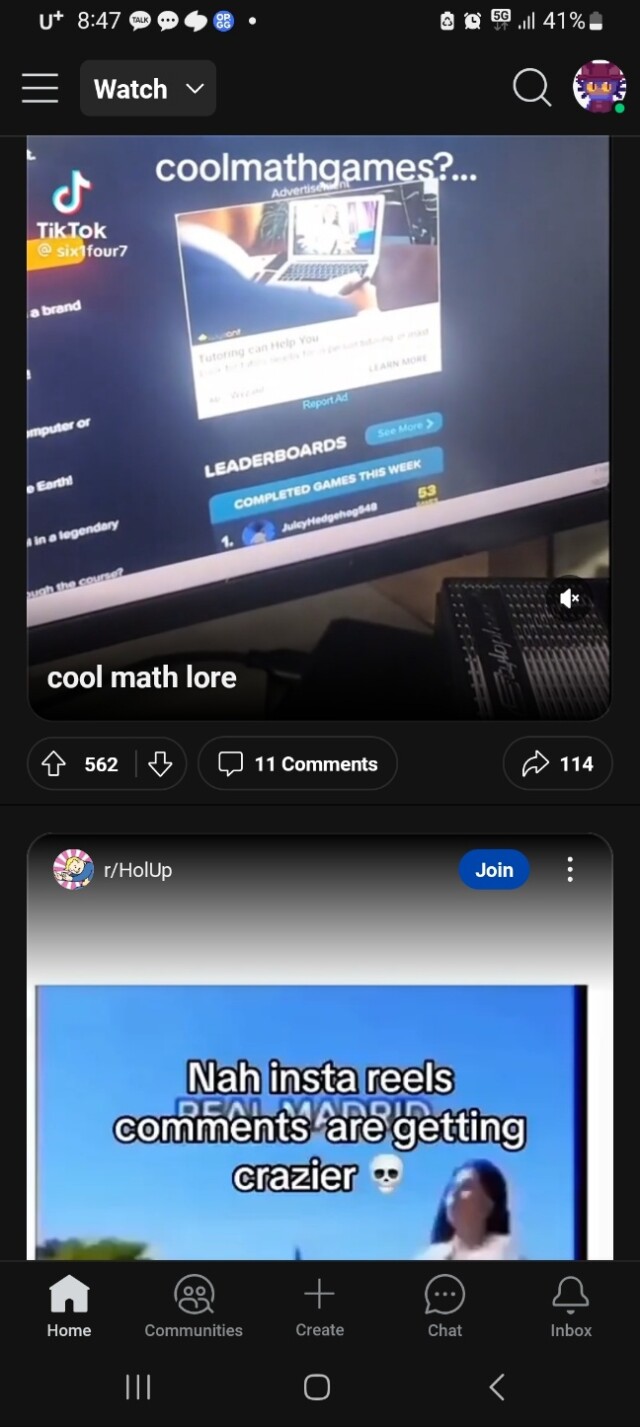Join the r/HolUp community

(x=494, y=870)
